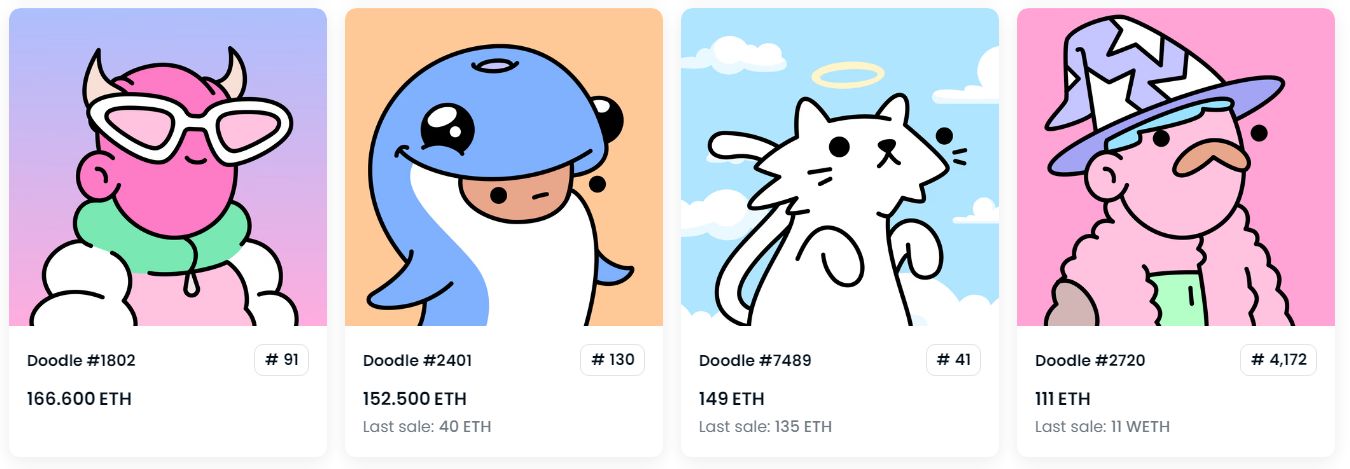The width and height of the screenshot is (1350, 469).
Task: Check the # 41 rank badge
Action: coord(953,360)
